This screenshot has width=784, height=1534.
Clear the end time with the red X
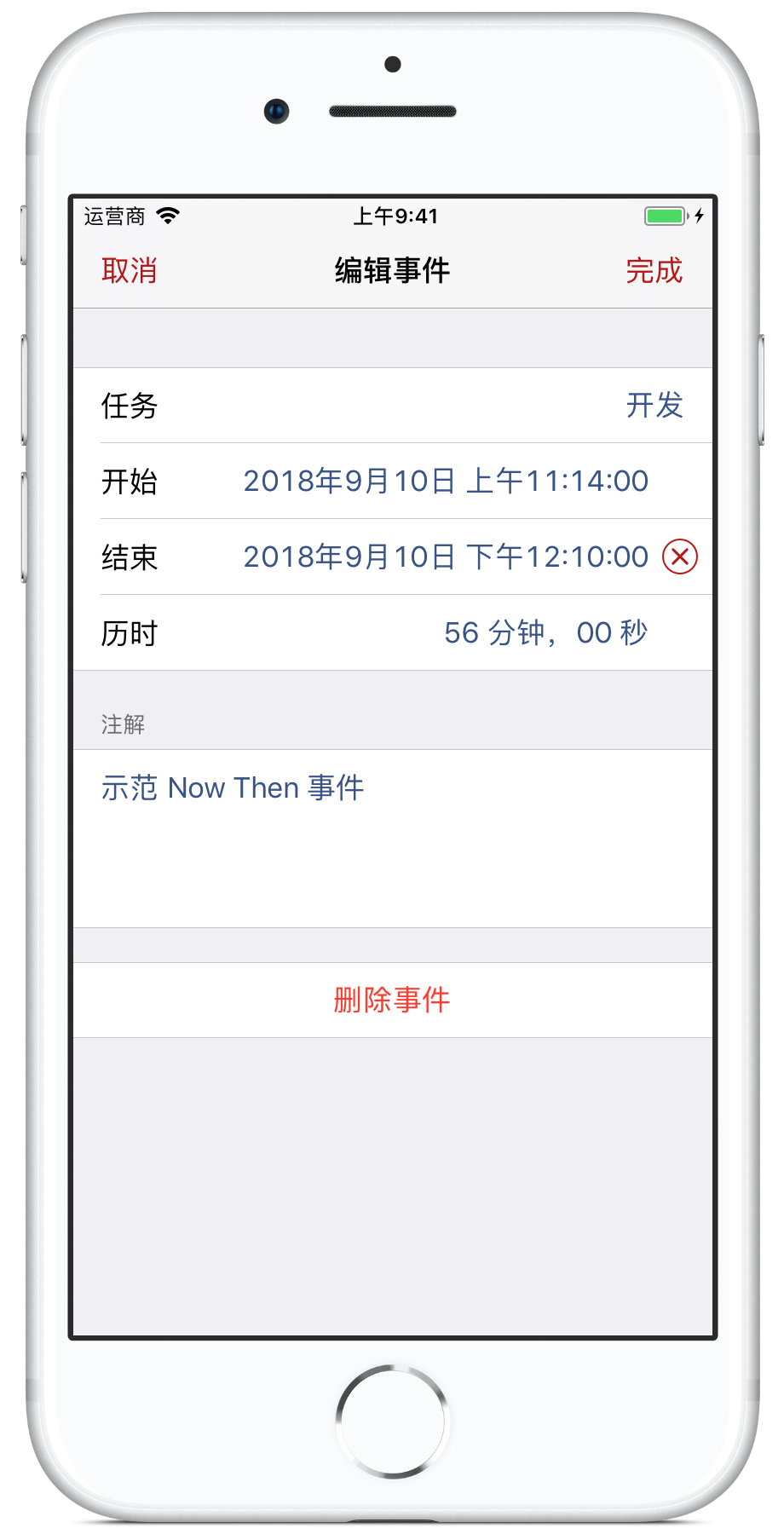pos(680,557)
